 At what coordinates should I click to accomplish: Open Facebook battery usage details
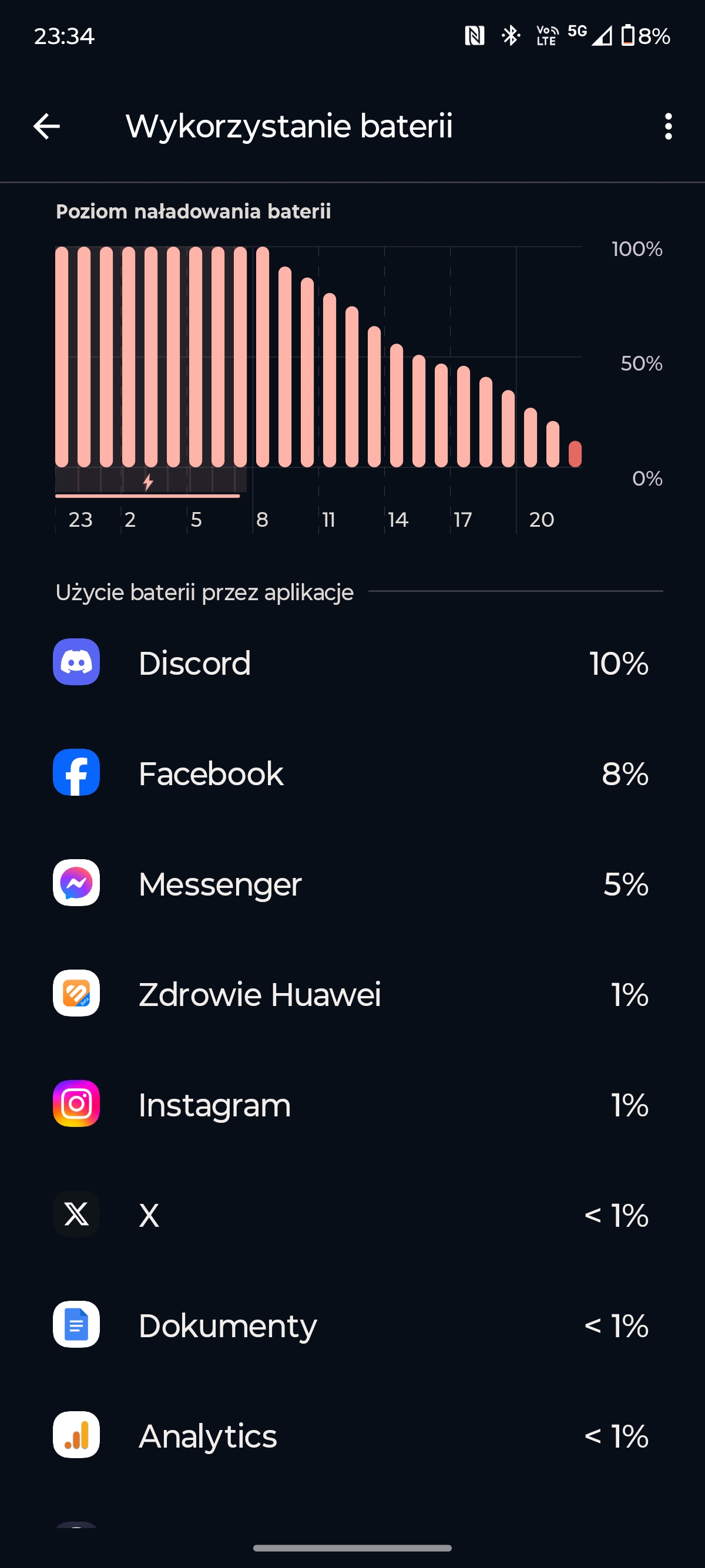[352, 773]
